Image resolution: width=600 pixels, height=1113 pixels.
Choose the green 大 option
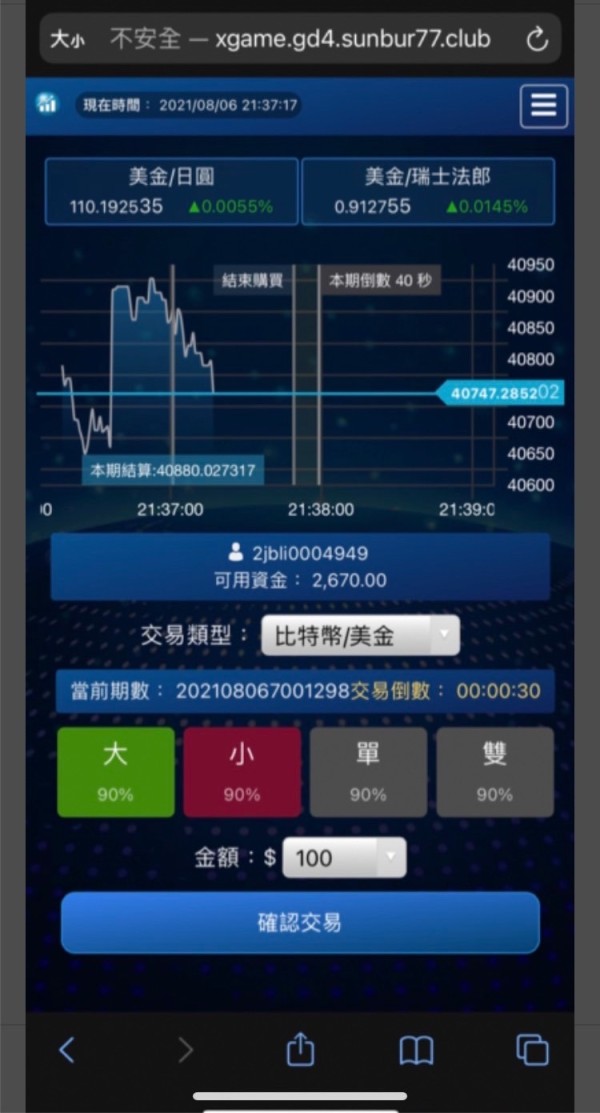tap(116, 772)
